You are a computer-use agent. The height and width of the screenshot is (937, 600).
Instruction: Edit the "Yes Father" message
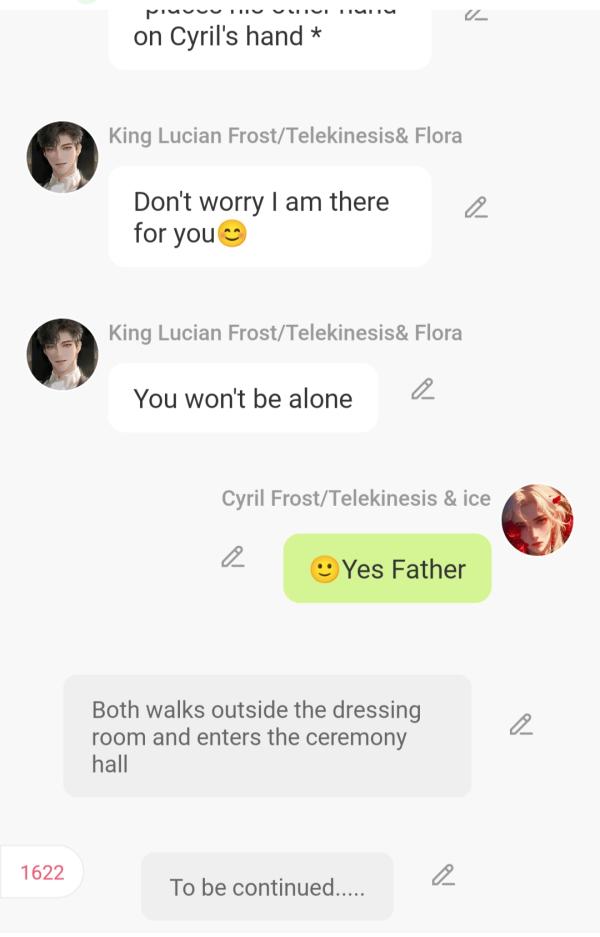point(233,557)
